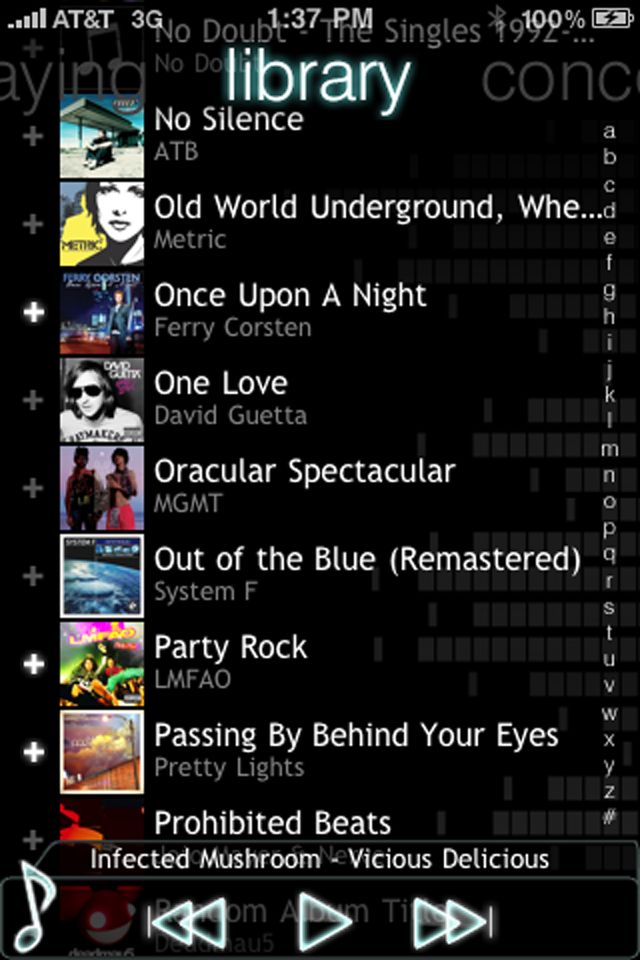Image resolution: width=640 pixels, height=960 pixels.
Task: Skip to the next track
Action: 452,922
